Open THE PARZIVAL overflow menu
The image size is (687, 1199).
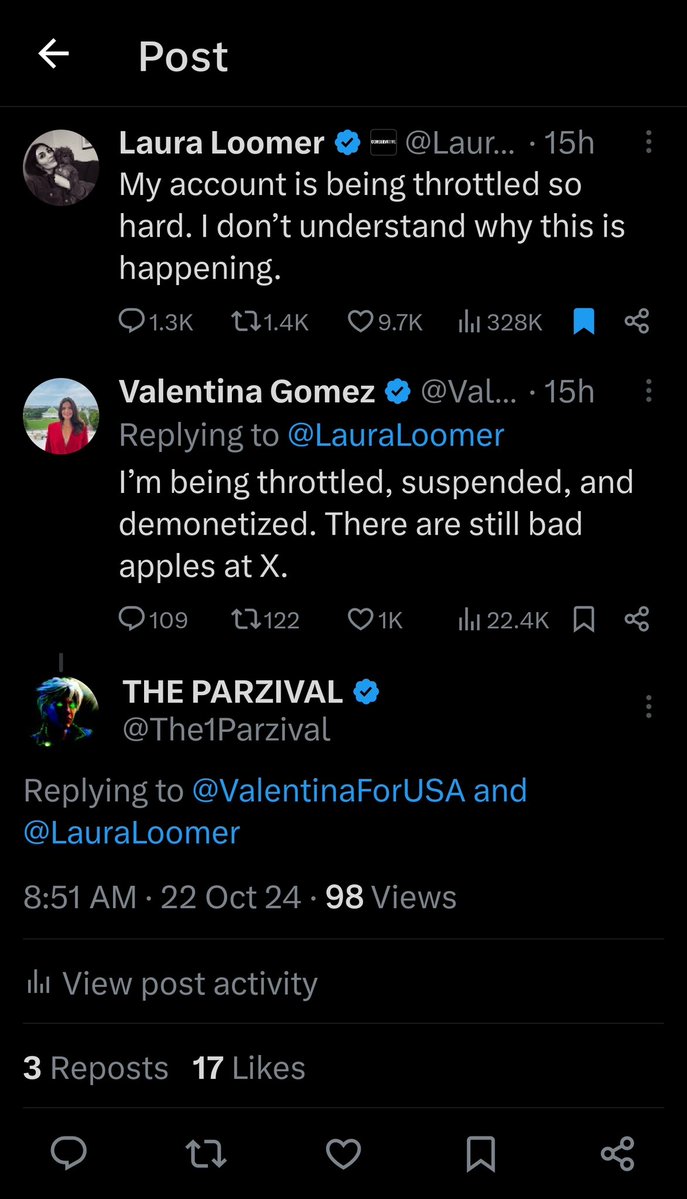[648, 707]
